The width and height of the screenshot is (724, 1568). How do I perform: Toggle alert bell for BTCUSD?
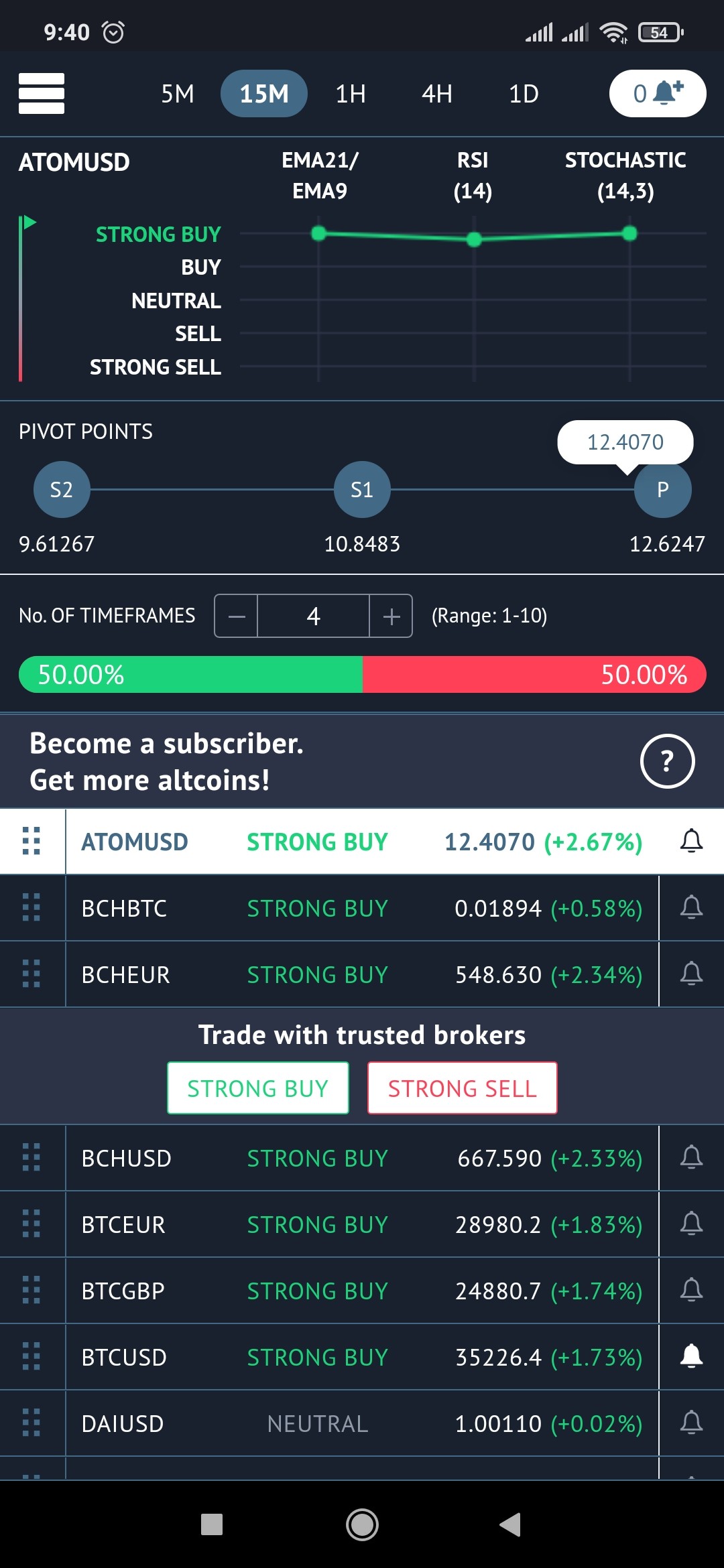tap(691, 1357)
